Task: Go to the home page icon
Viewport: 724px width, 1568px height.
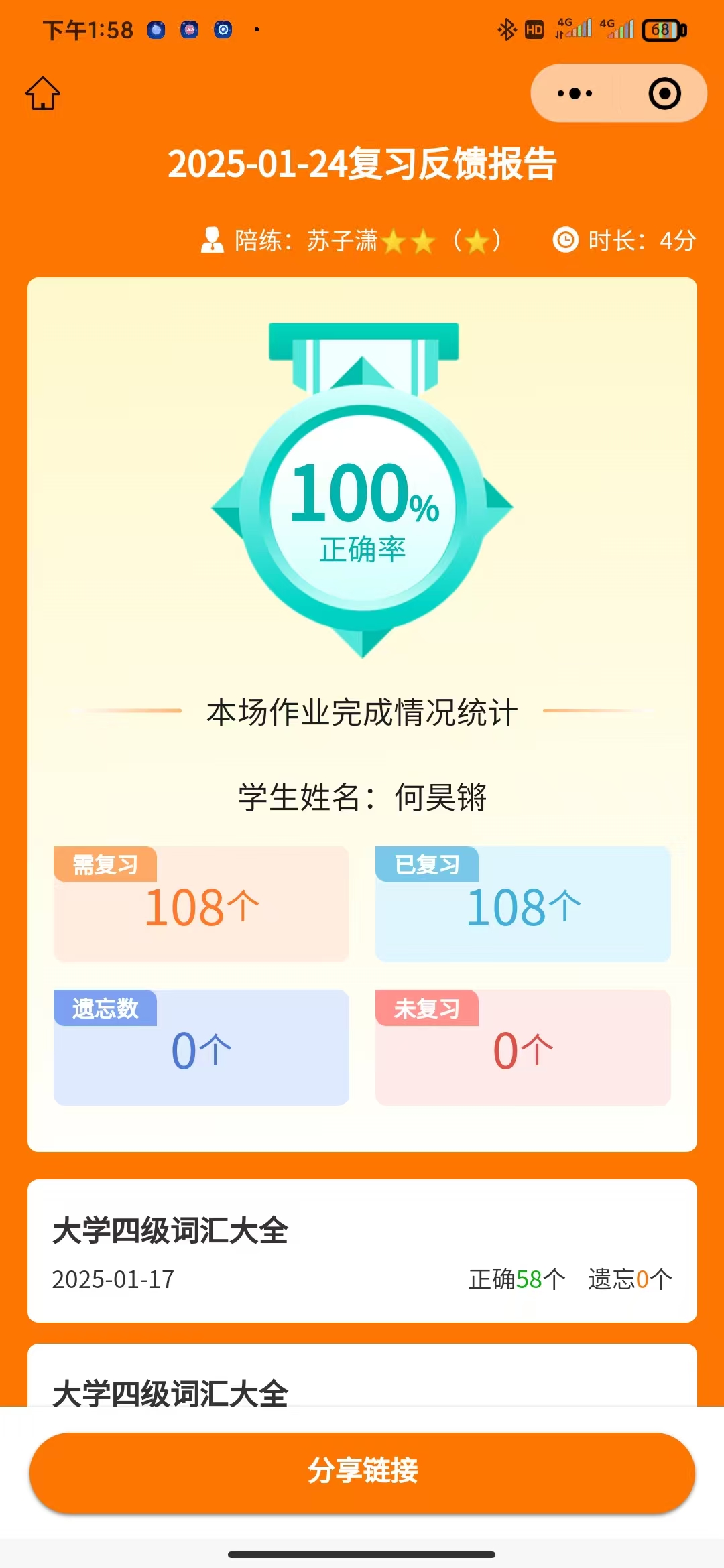Action: [x=43, y=92]
